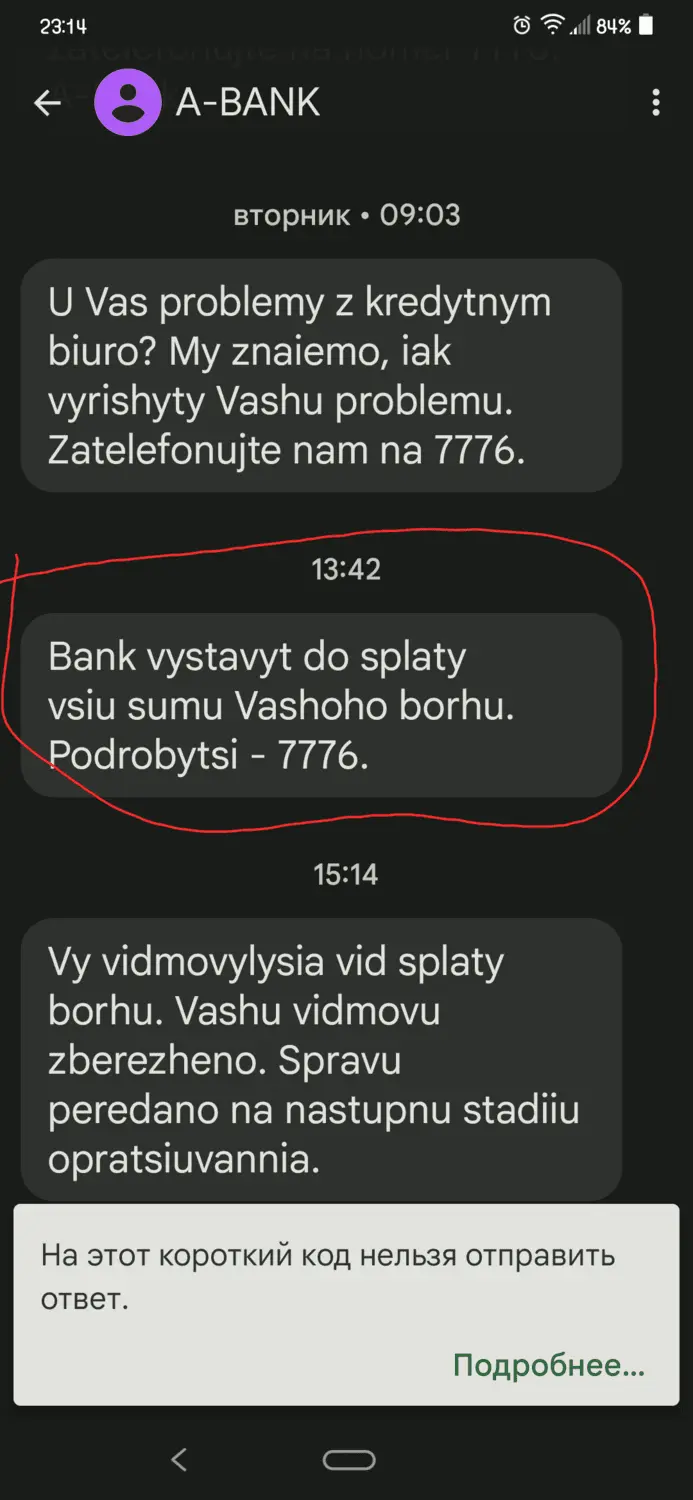Open the A-BANK contact avatar

pos(127,103)
